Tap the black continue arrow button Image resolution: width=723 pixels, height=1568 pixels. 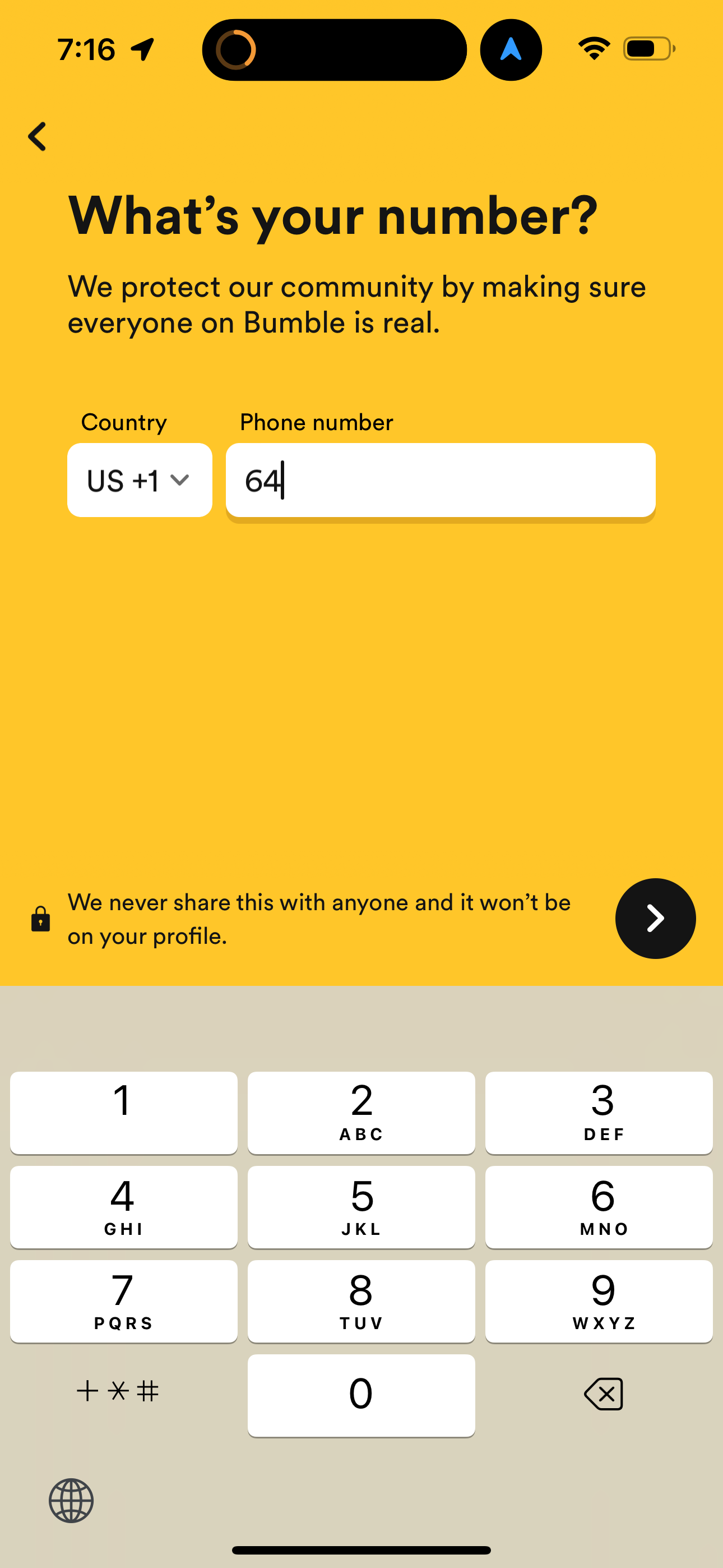tap(655, 919)
